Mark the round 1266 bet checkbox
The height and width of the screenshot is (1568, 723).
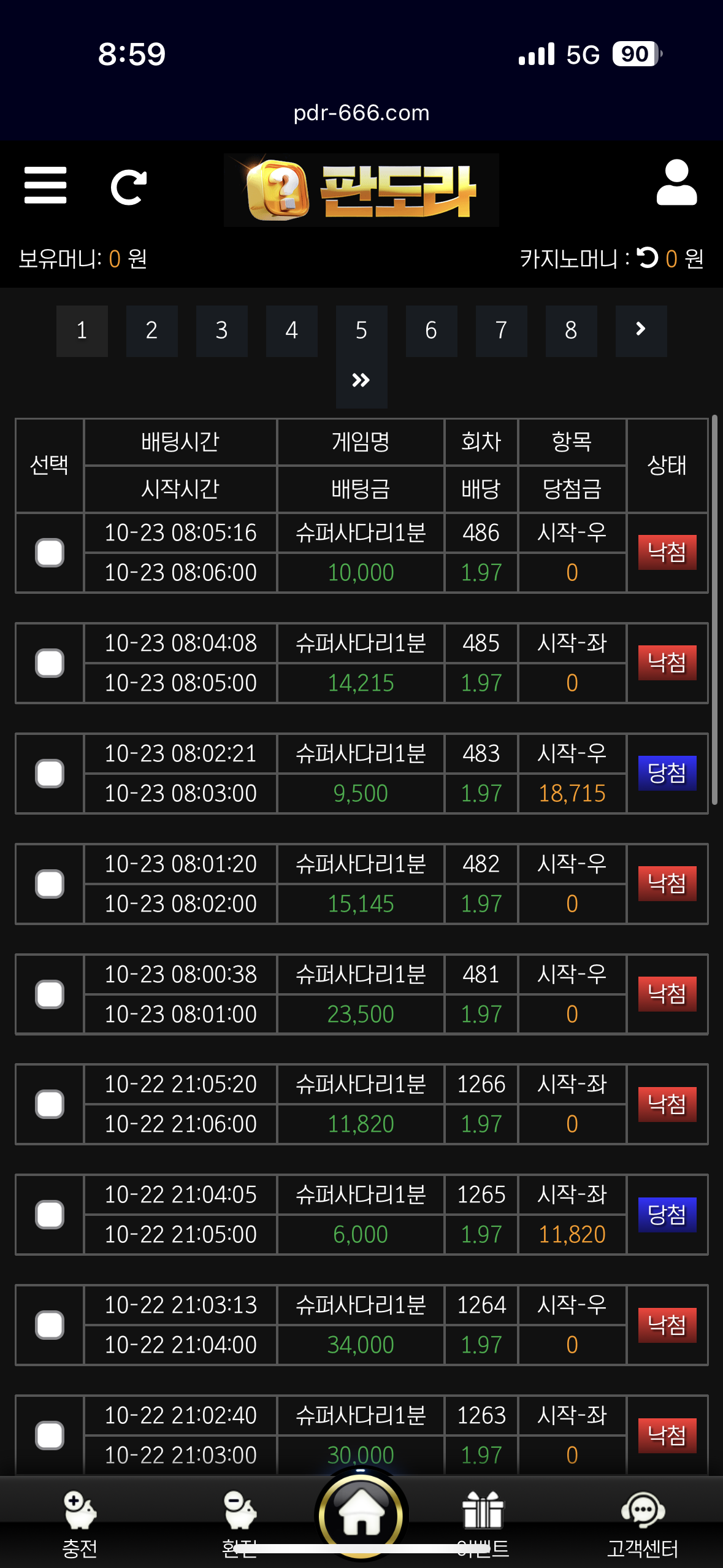(x=50, y=1104)
